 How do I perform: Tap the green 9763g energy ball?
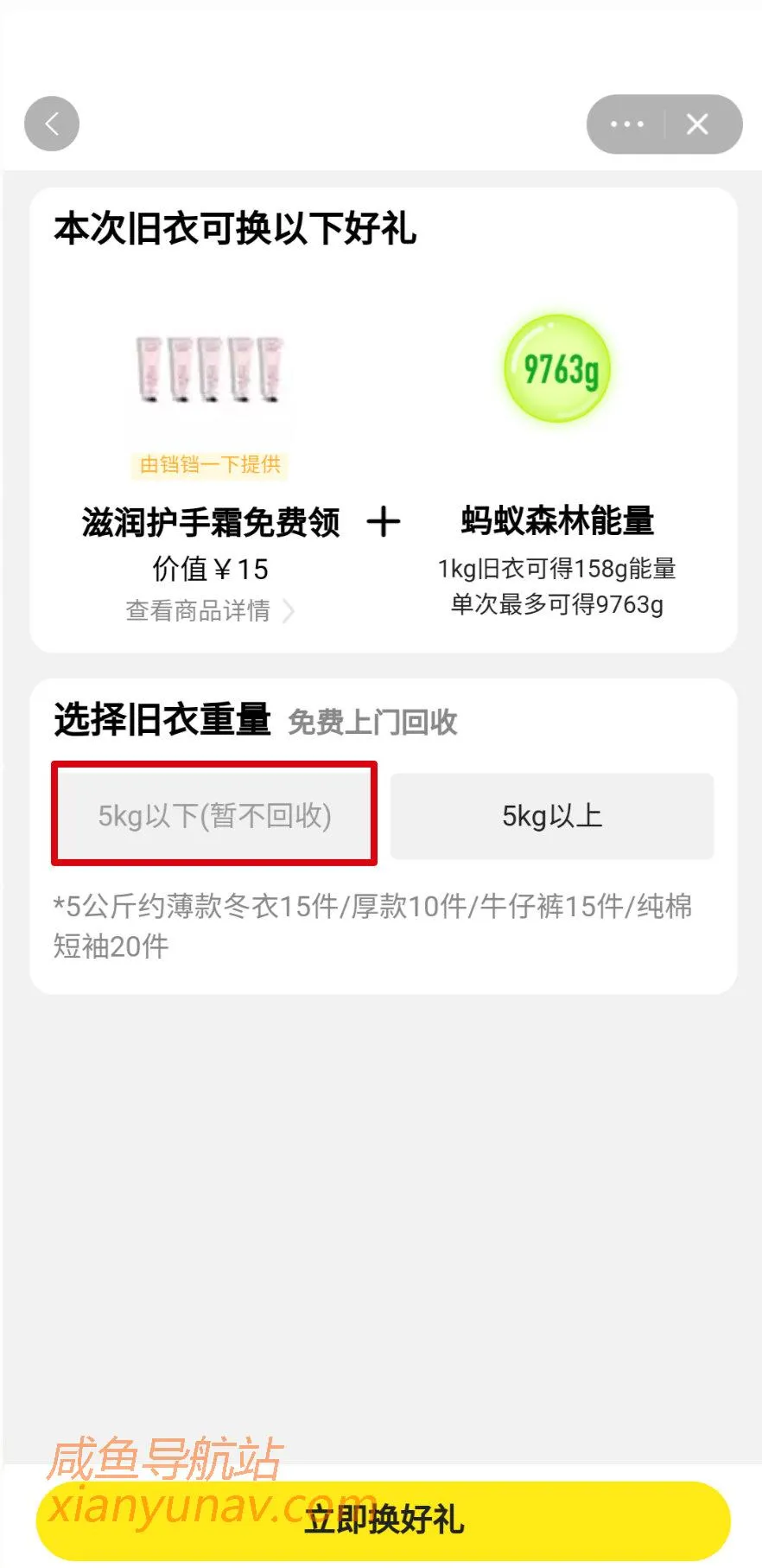[556, 368]
